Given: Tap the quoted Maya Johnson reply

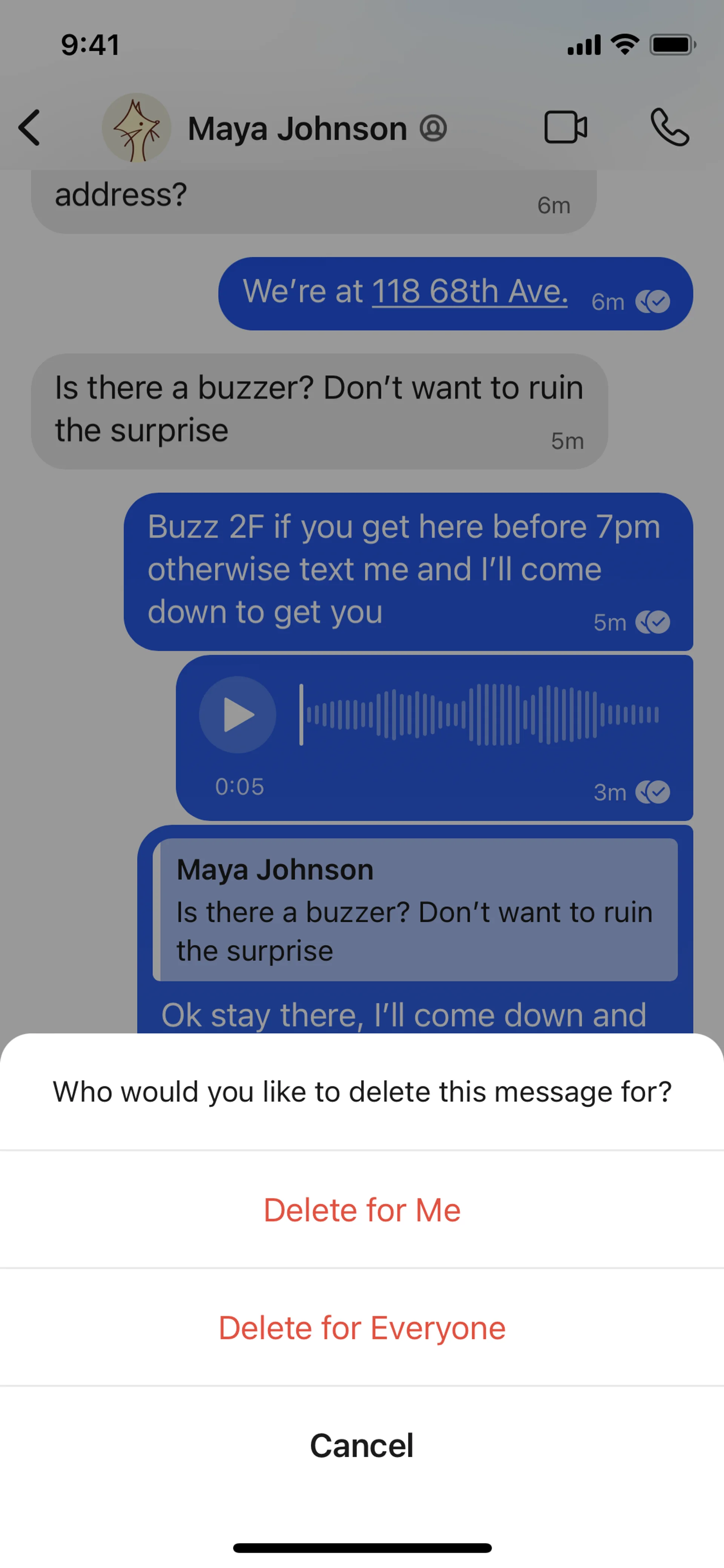Looking at the screenshot, I should 415,909.
